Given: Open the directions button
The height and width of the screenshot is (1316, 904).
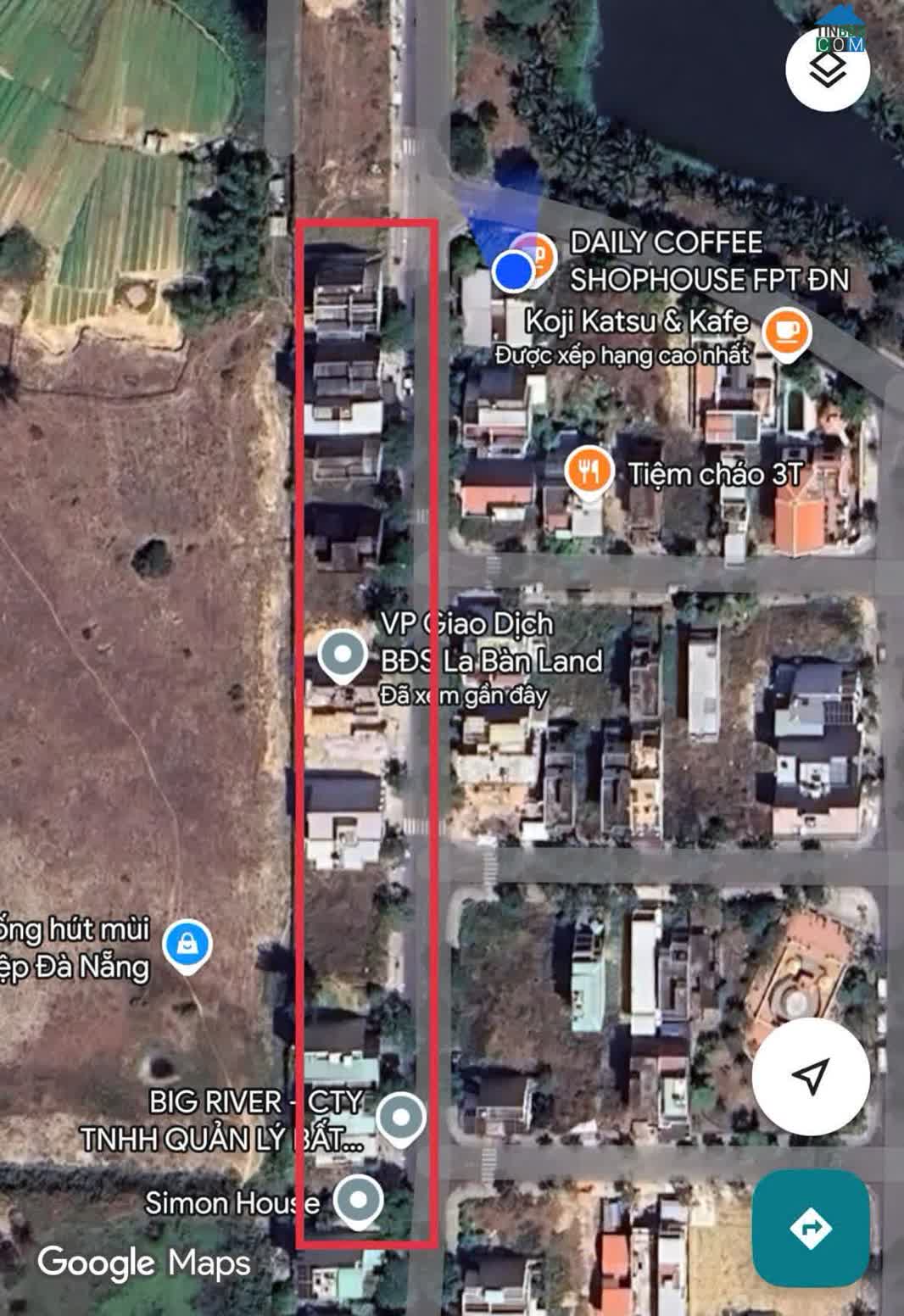Looking at the screenshot, I should tap(810, 1227).
